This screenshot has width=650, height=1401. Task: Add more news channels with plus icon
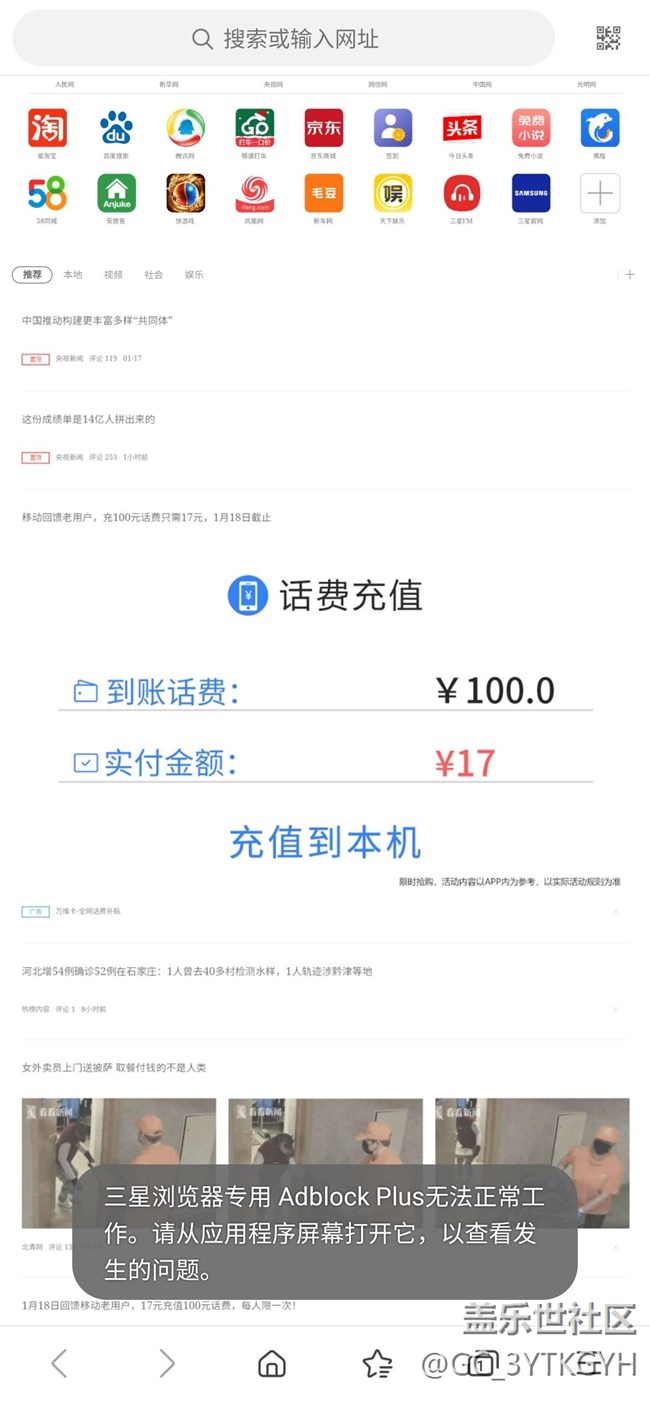(629, 274)
